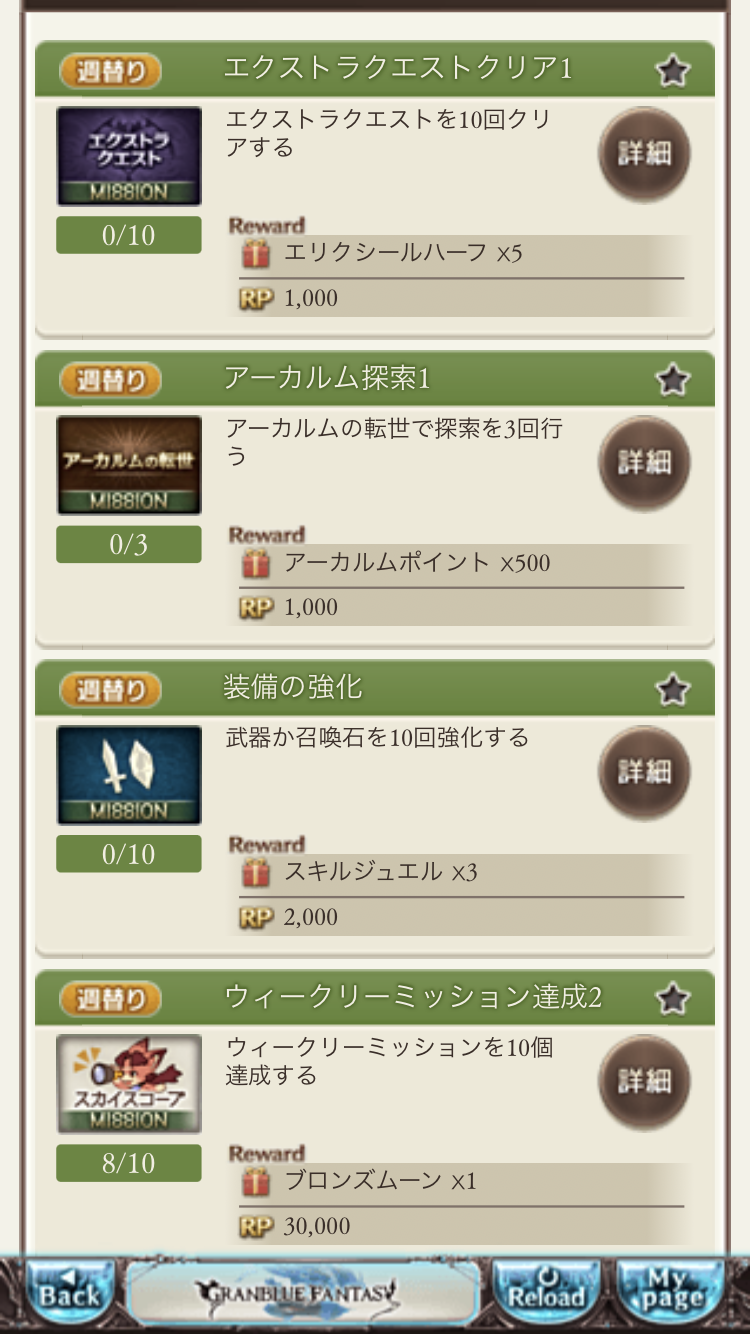View 詳細 of ウィークリーミッション達成2
Screen dimensions: 750x1334
pyautogui.click(x=644, y=1082)
